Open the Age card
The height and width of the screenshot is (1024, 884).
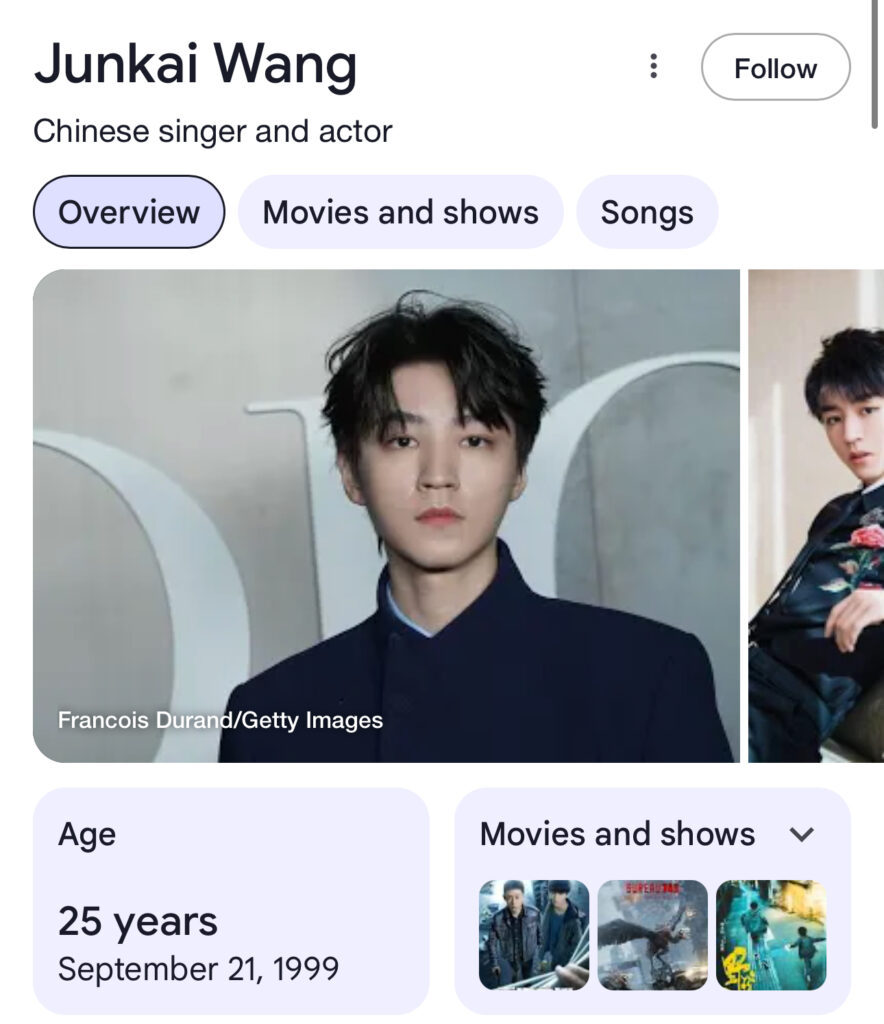coord(231,900)
